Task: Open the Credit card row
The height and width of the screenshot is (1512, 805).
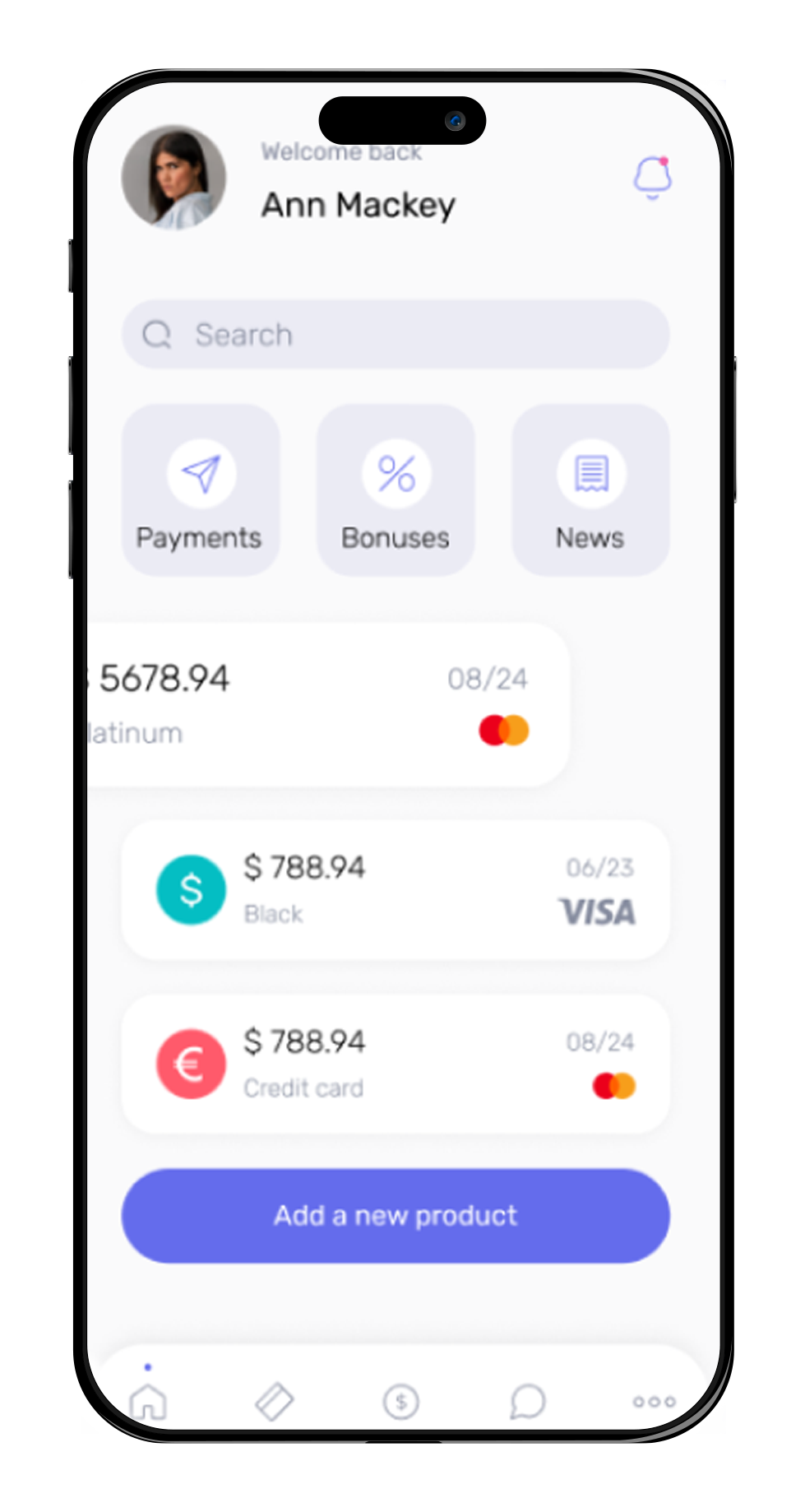Action: [396, 1064]
